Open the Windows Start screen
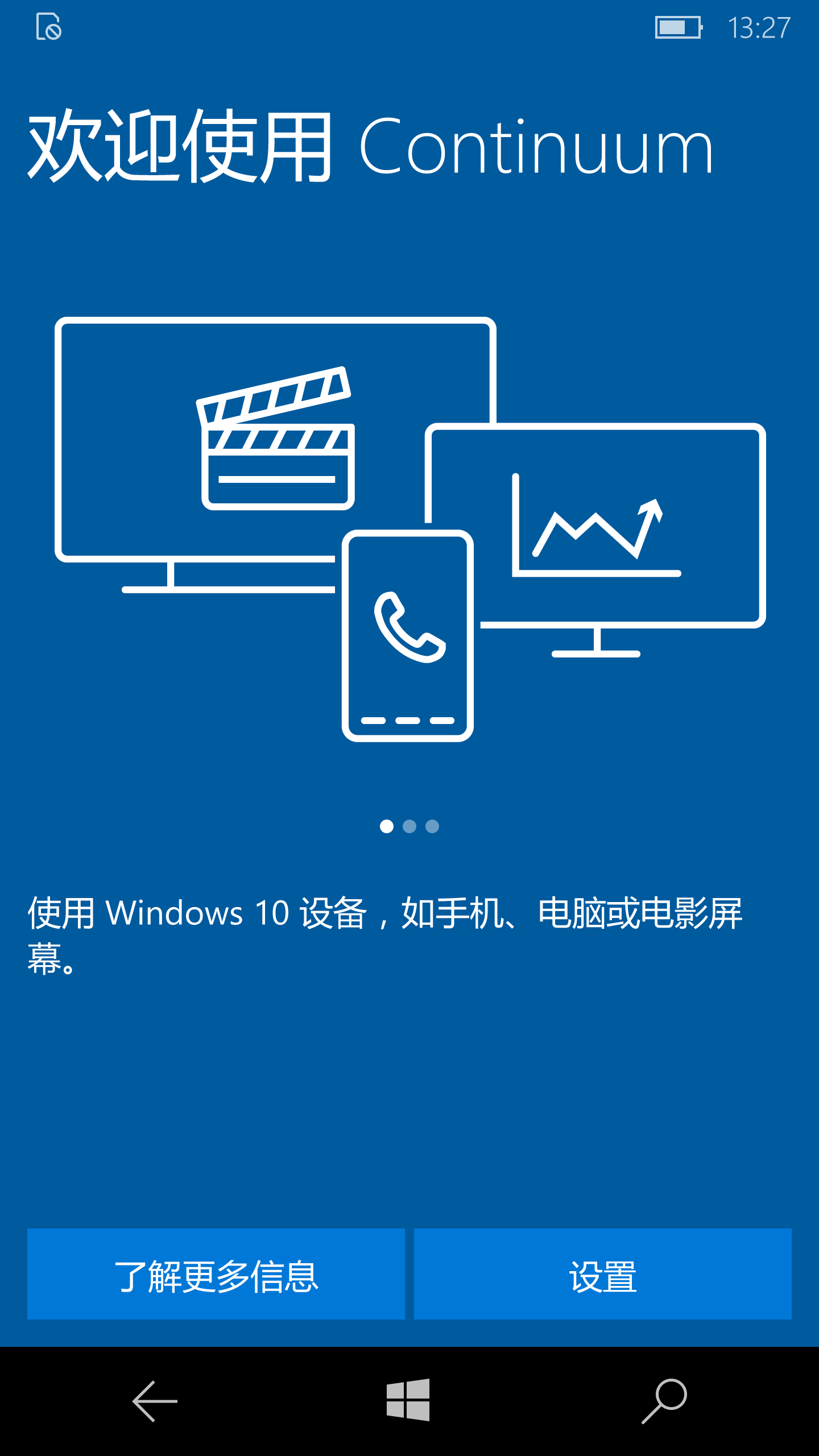 pyautogui.click(x=408, y=1400)
